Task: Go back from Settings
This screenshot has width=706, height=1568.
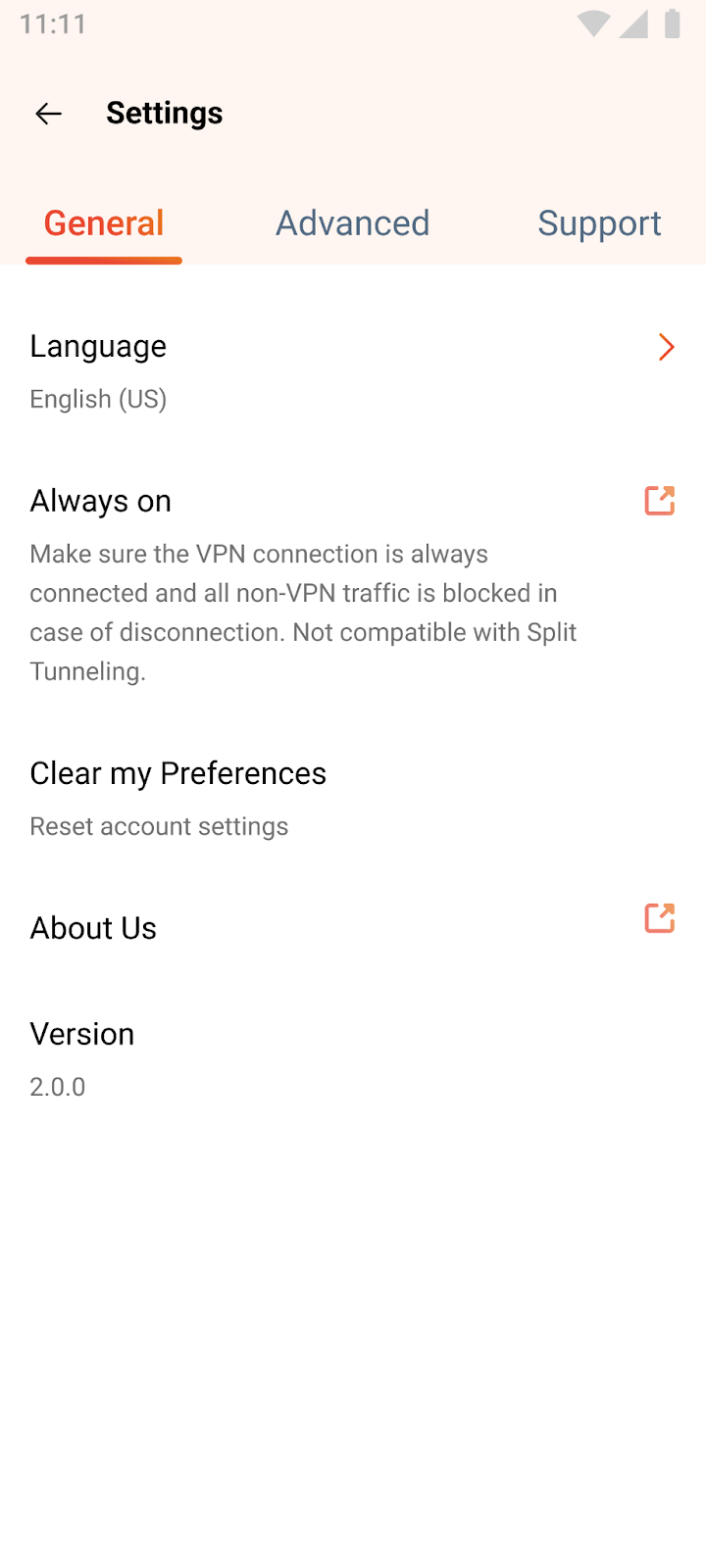Action: tap(48, 114)
